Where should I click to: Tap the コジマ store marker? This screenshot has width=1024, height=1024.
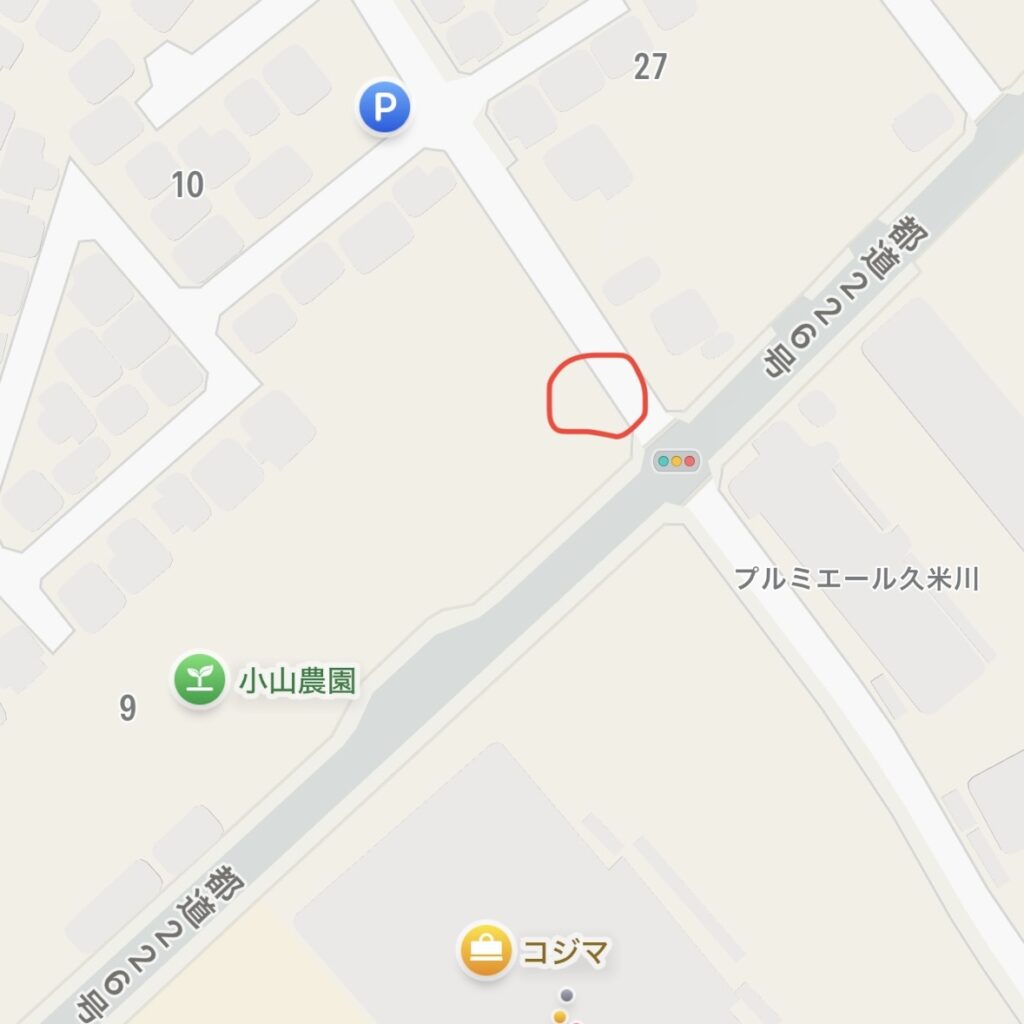pyautogui.click(x=486, y=951)
